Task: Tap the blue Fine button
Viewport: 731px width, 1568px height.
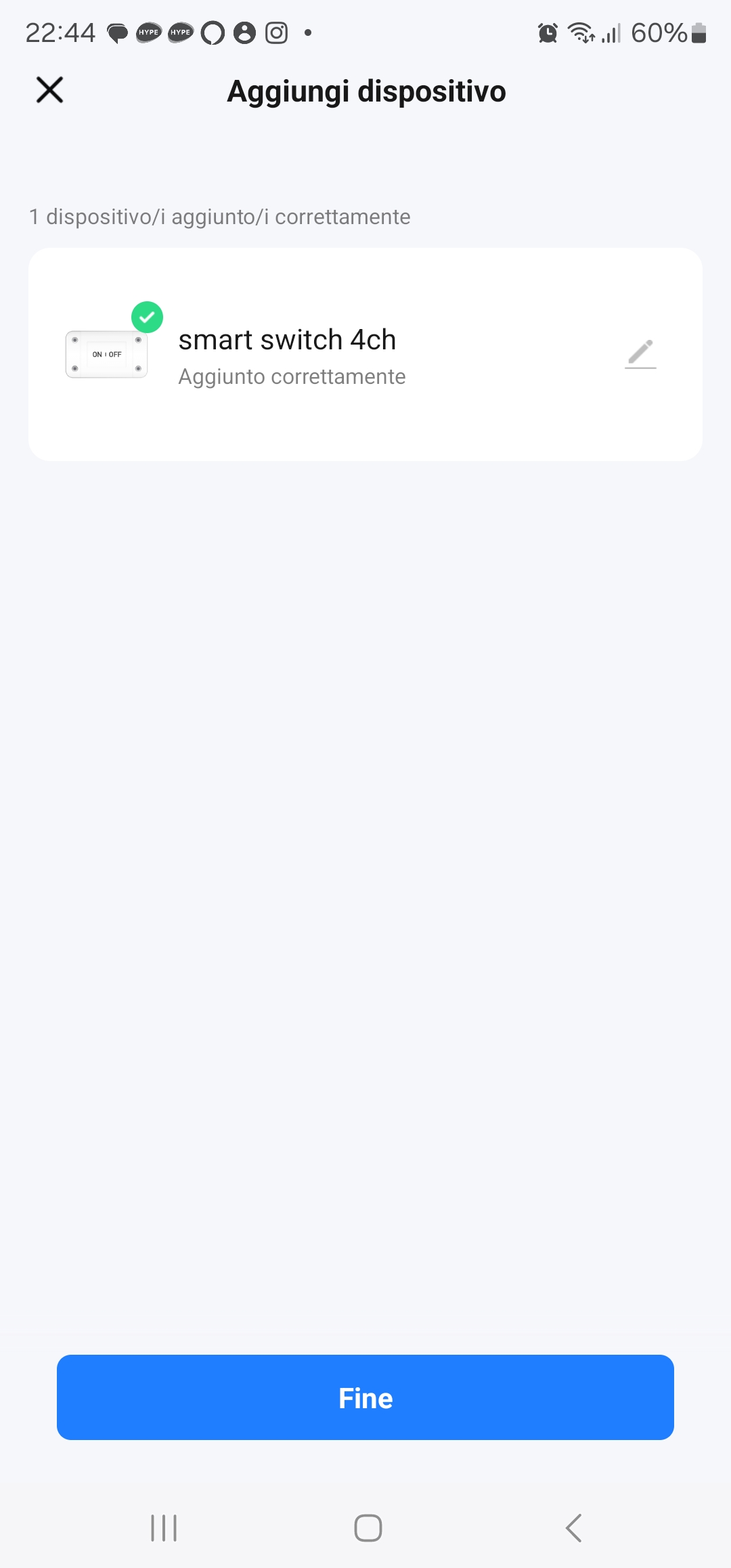Action: coord(365,1397)
